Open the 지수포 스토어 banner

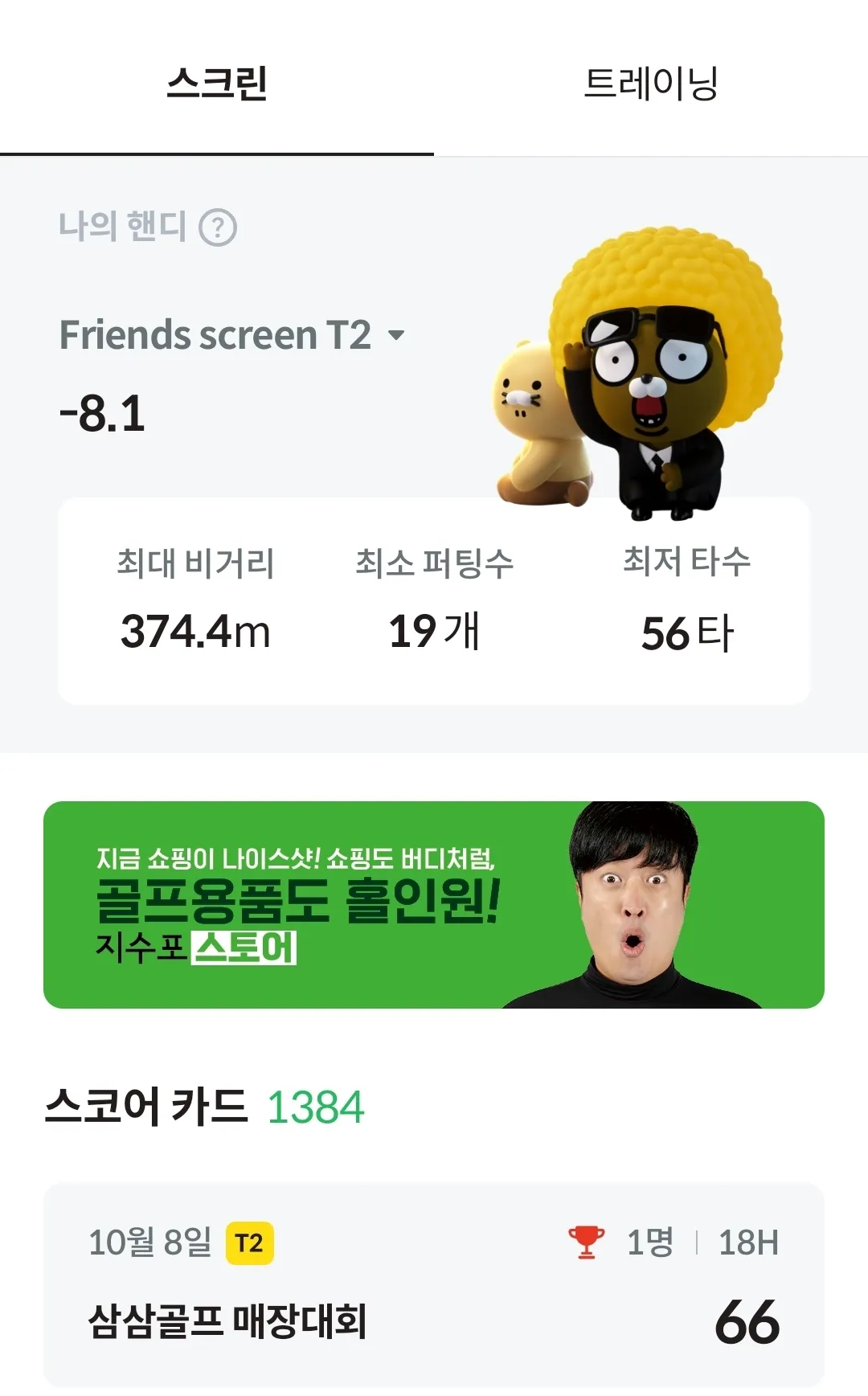click(x=434, y=902)
